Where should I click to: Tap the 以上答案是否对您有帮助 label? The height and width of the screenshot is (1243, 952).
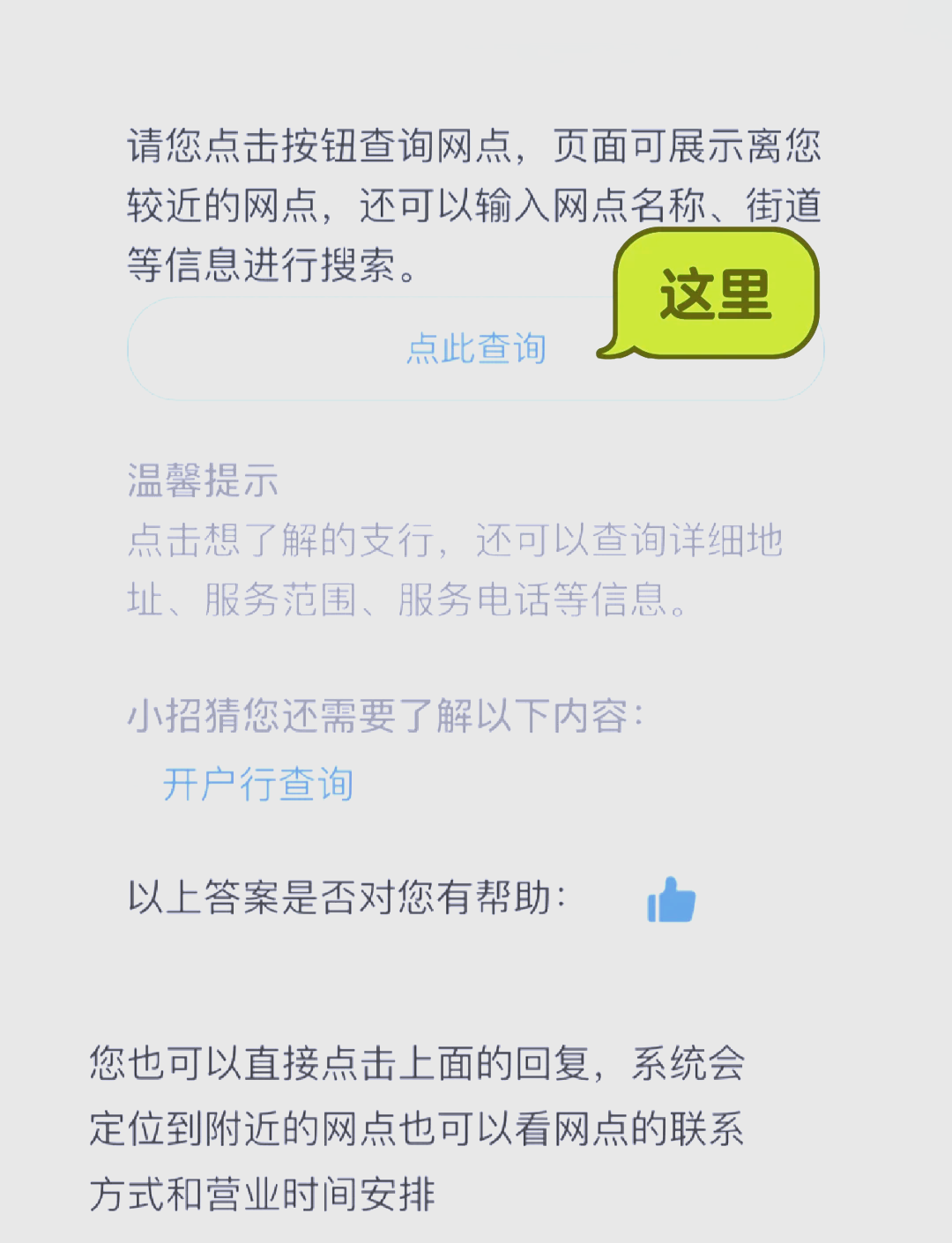(348, 897)
